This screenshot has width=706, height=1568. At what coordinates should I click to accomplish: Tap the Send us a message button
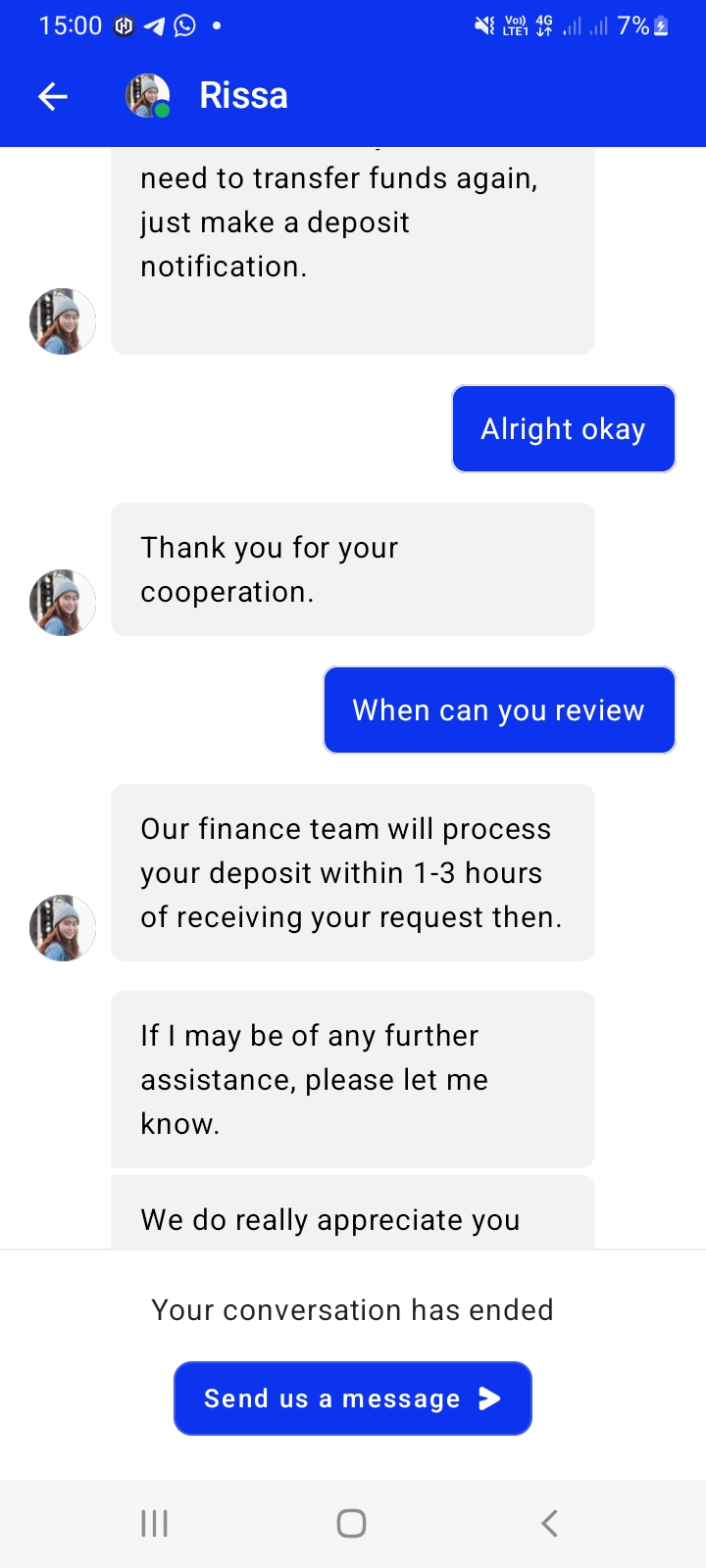pos(353,1398)
